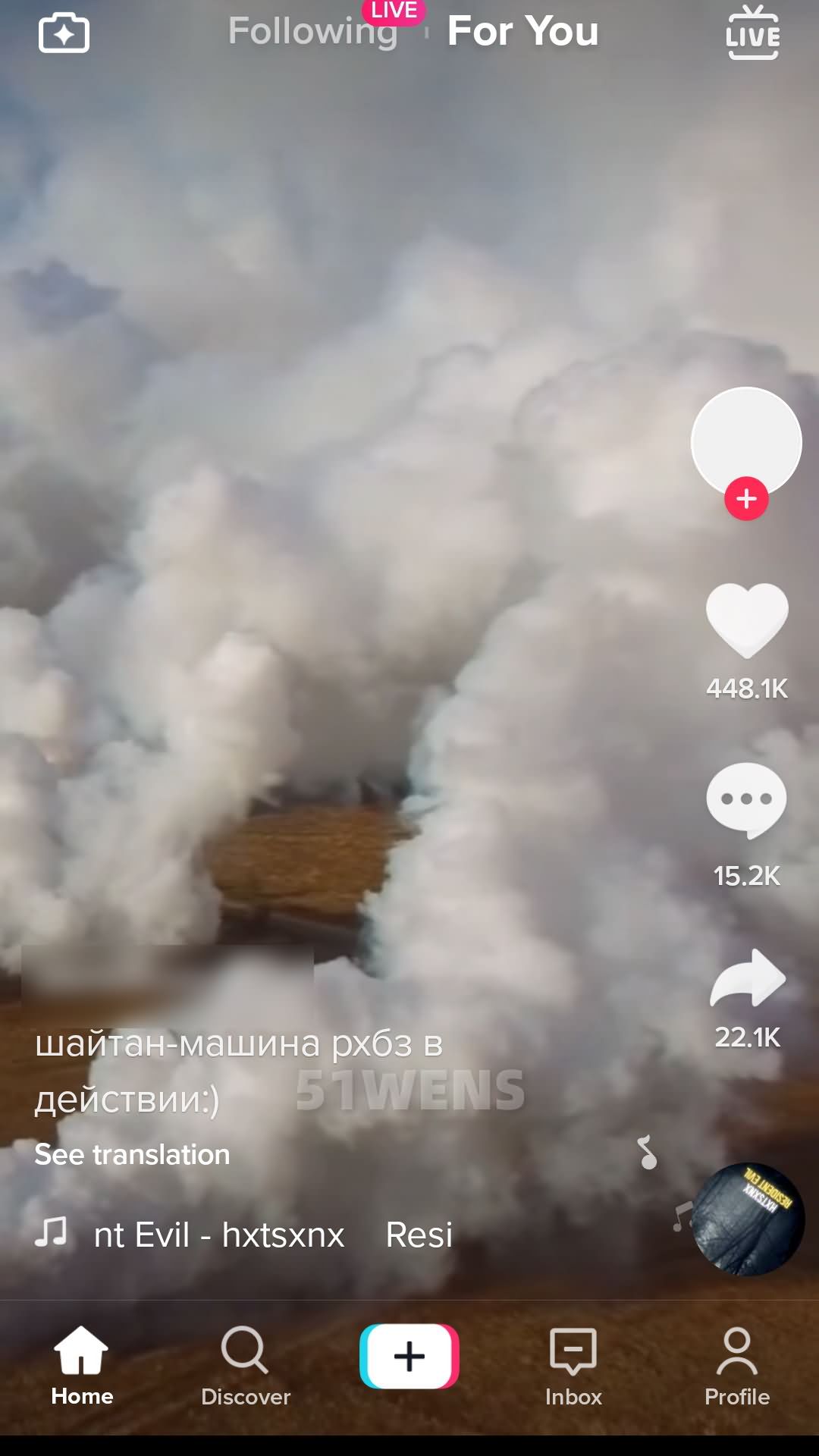The image size is (819, 1456).
Task: Select the For You tab
Action: [x=522, y=31]
